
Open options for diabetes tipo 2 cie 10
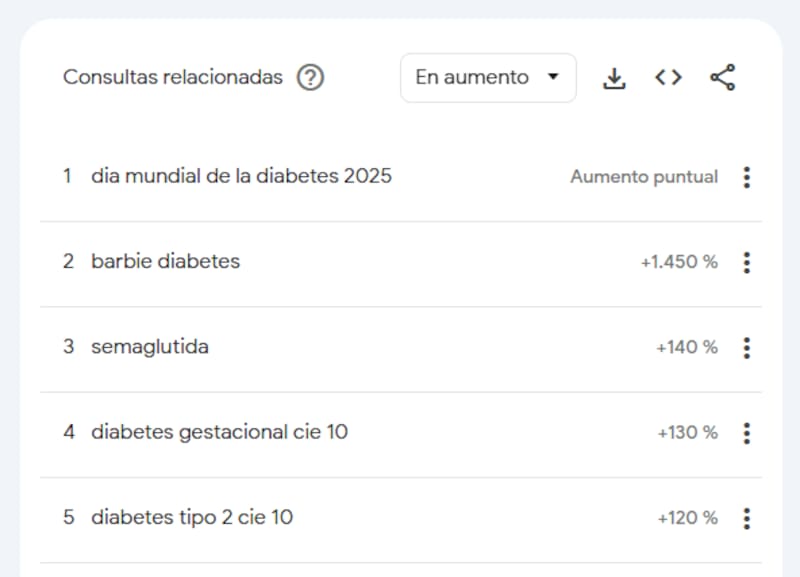[x=746, y=518]
